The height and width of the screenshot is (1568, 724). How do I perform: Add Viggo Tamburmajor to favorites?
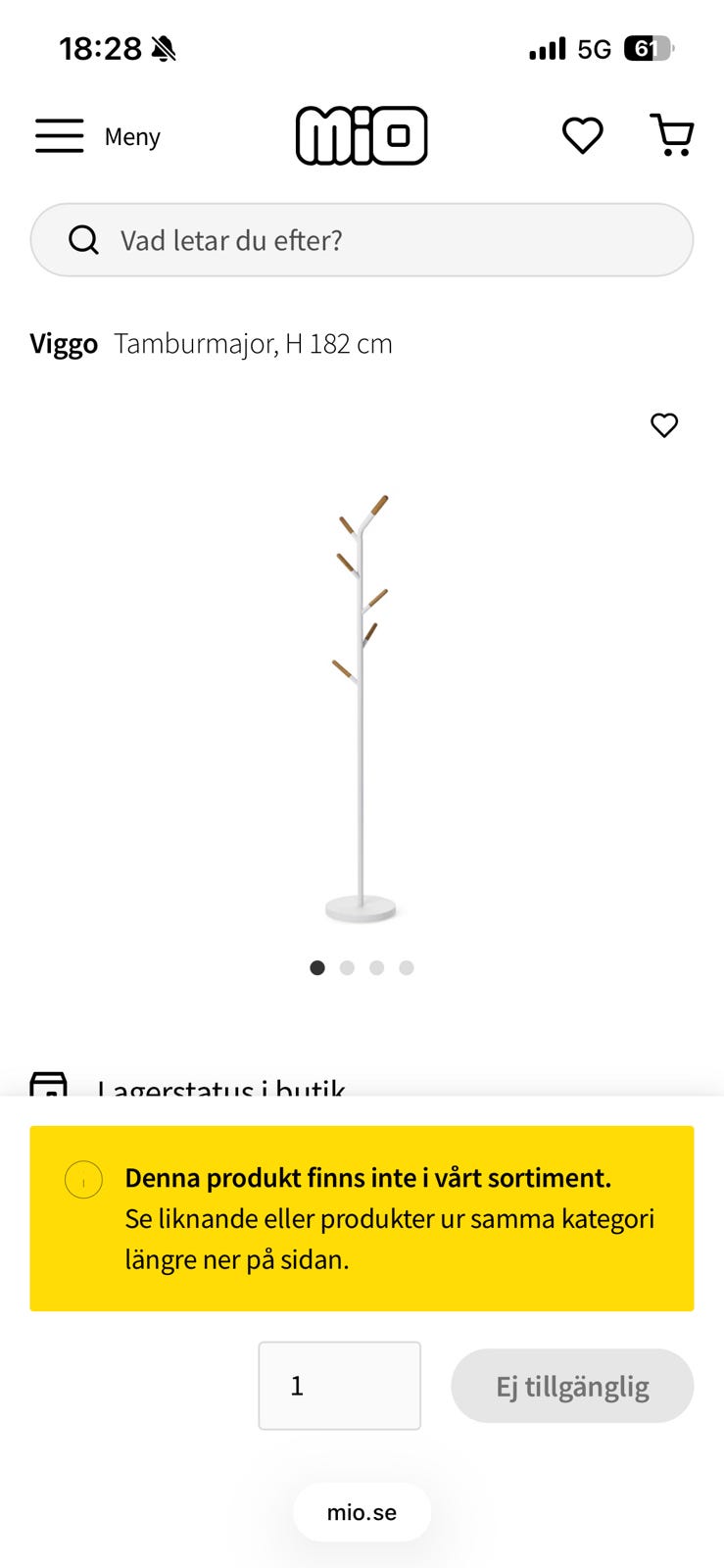click(664, 425)
